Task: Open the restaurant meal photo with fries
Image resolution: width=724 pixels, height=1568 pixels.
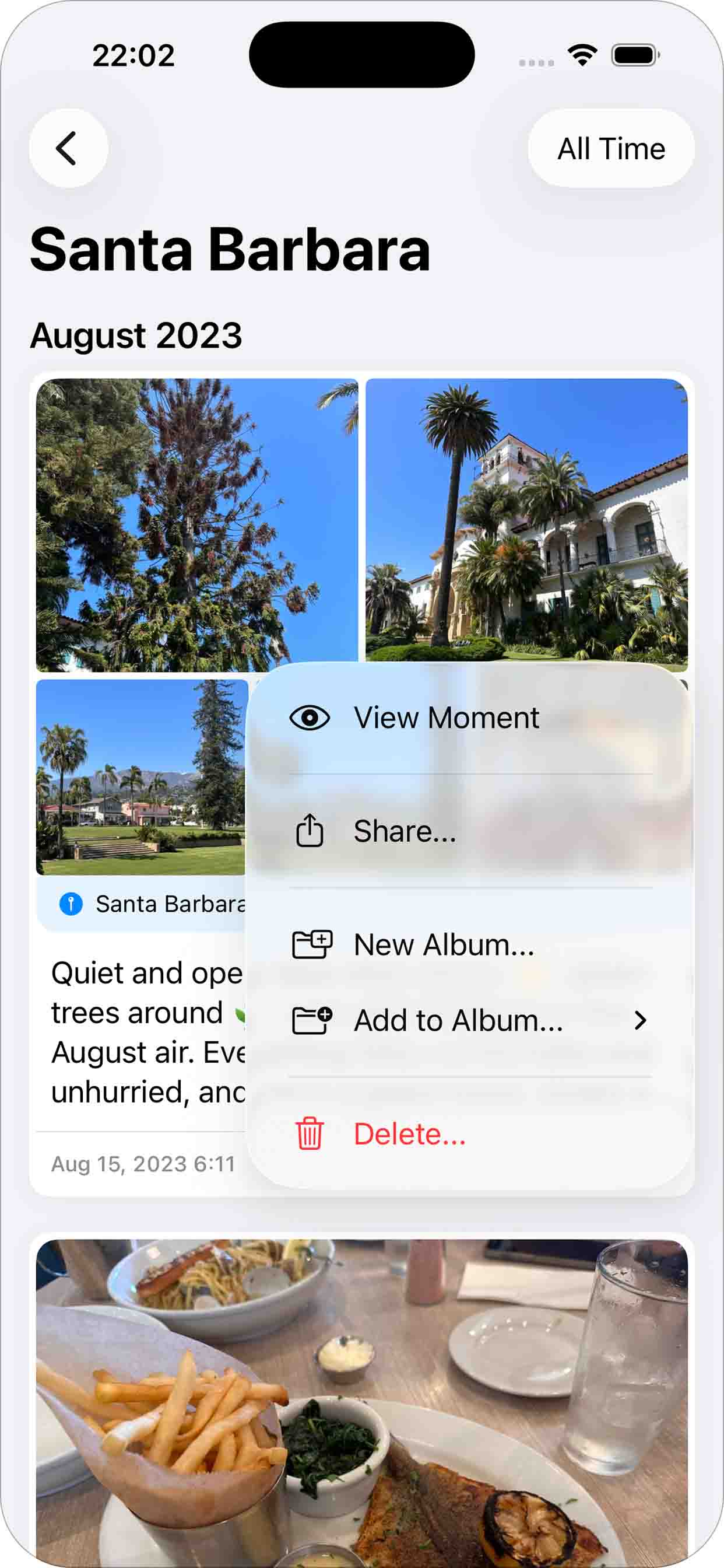Action: coord(361,1400)
